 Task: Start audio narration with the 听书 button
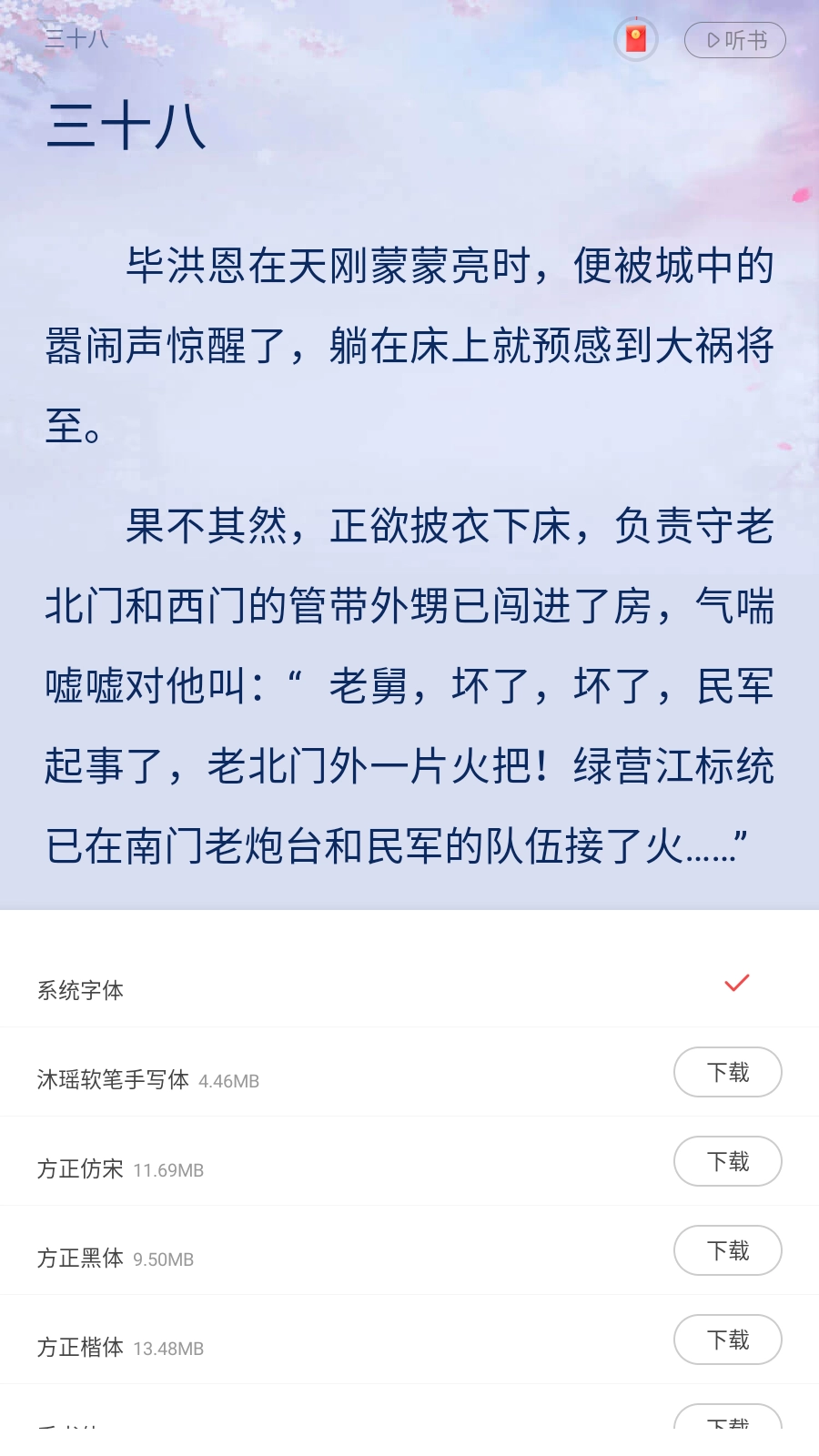pos(734,39)
